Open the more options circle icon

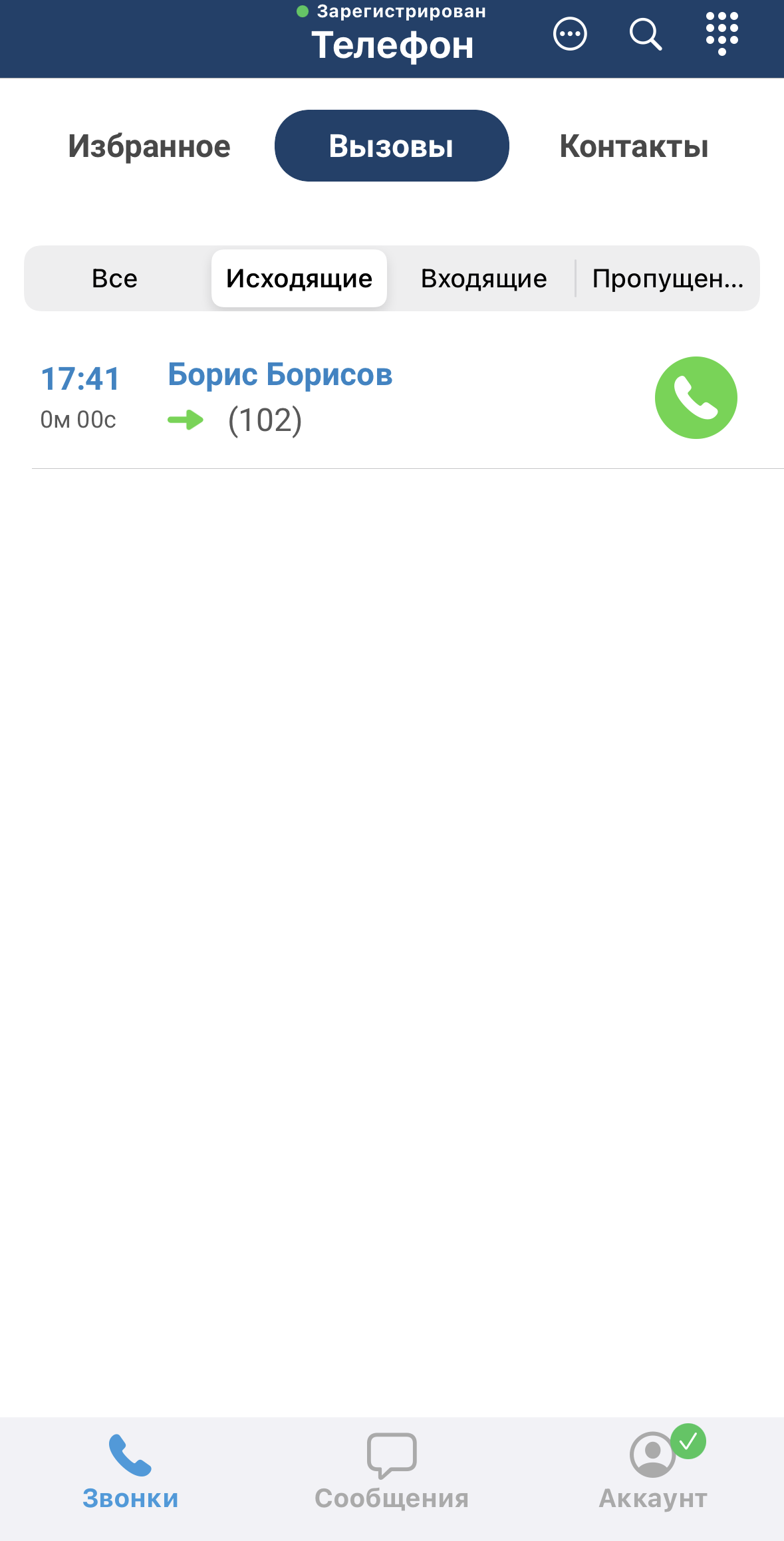(570, 34)
